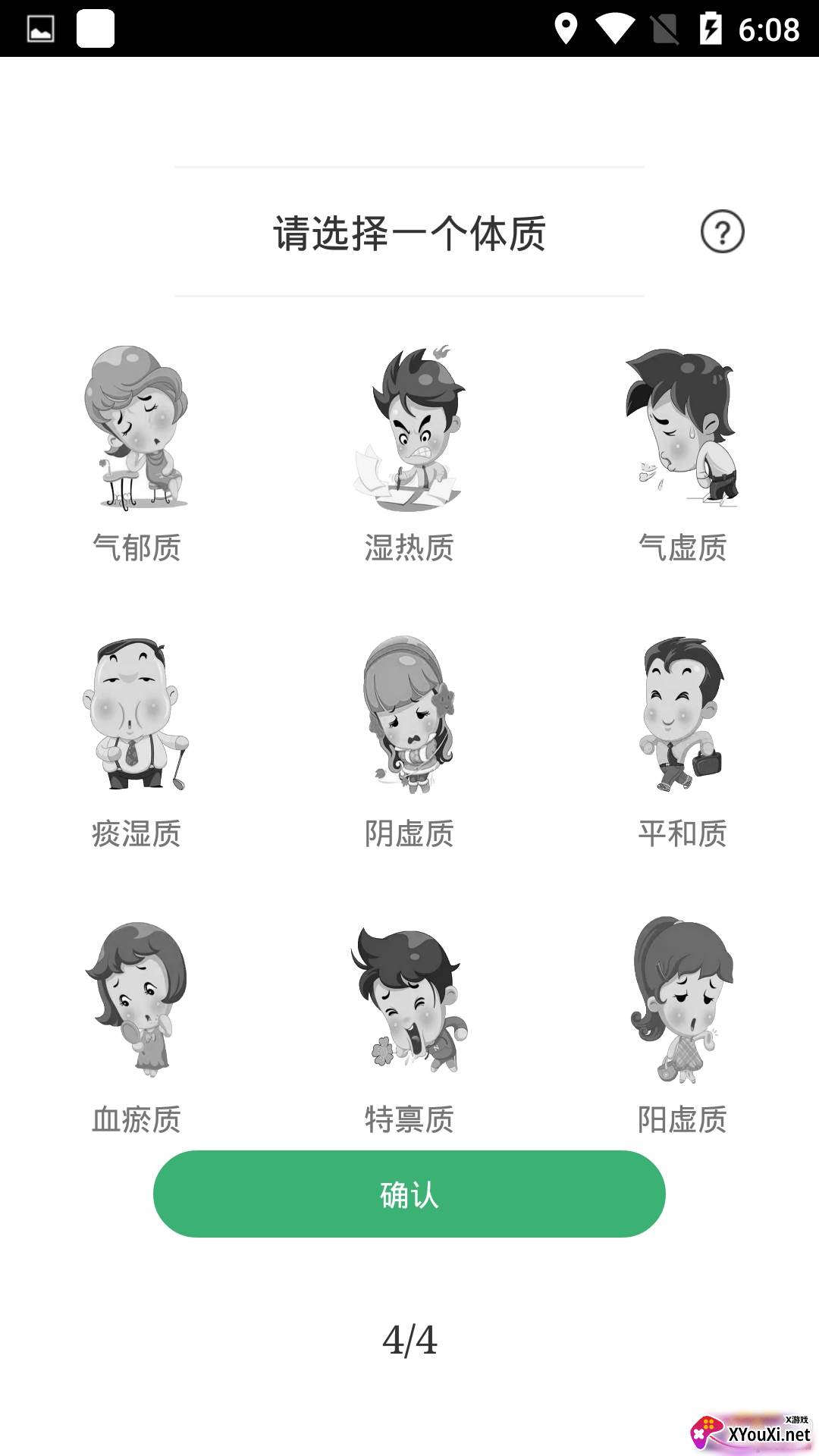Viewport: 819px width, 1456px height.
Task: Tap the green 确认 button
Action: [x=409, y=1194]
